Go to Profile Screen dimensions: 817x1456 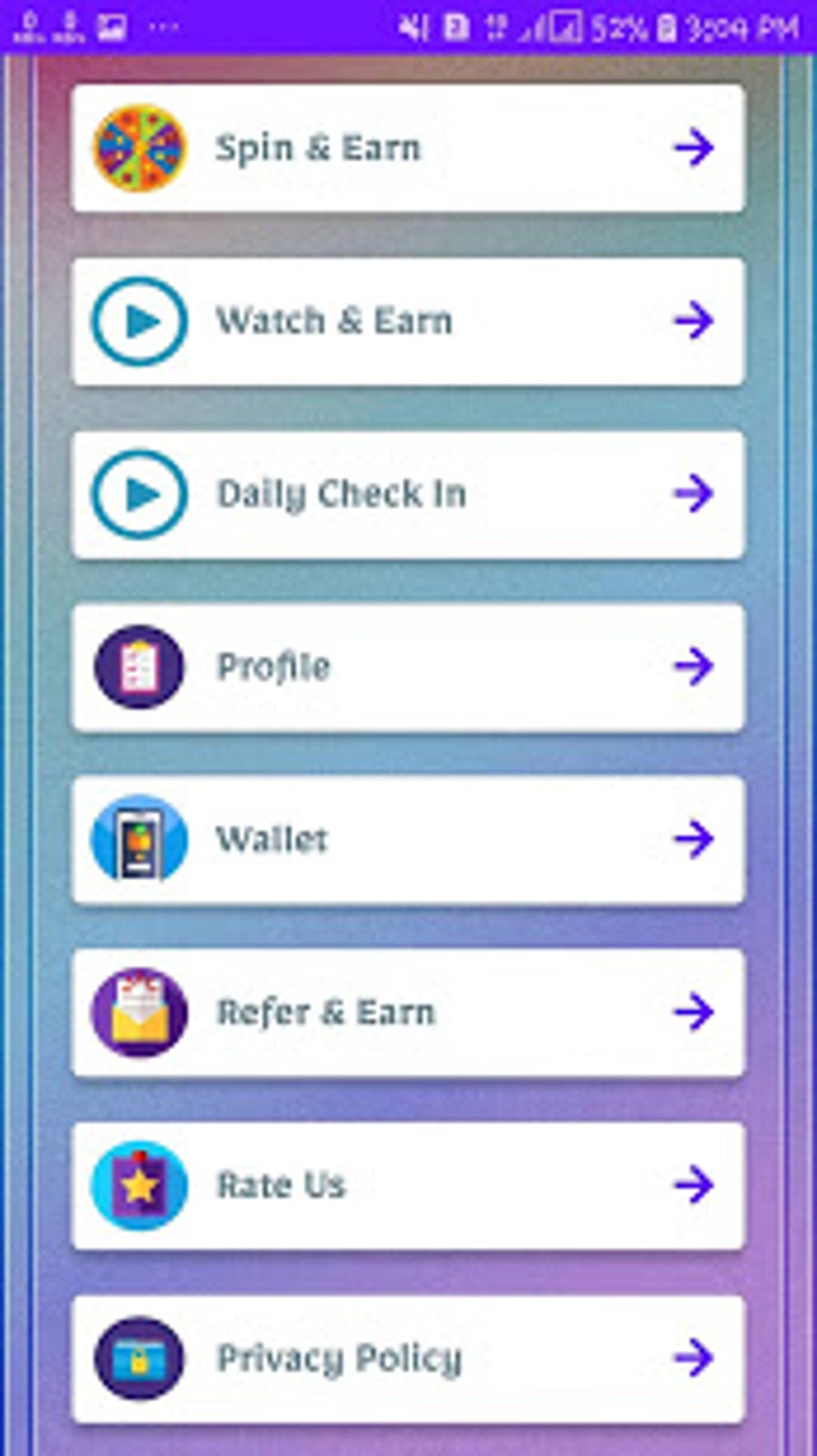point(408,668)
